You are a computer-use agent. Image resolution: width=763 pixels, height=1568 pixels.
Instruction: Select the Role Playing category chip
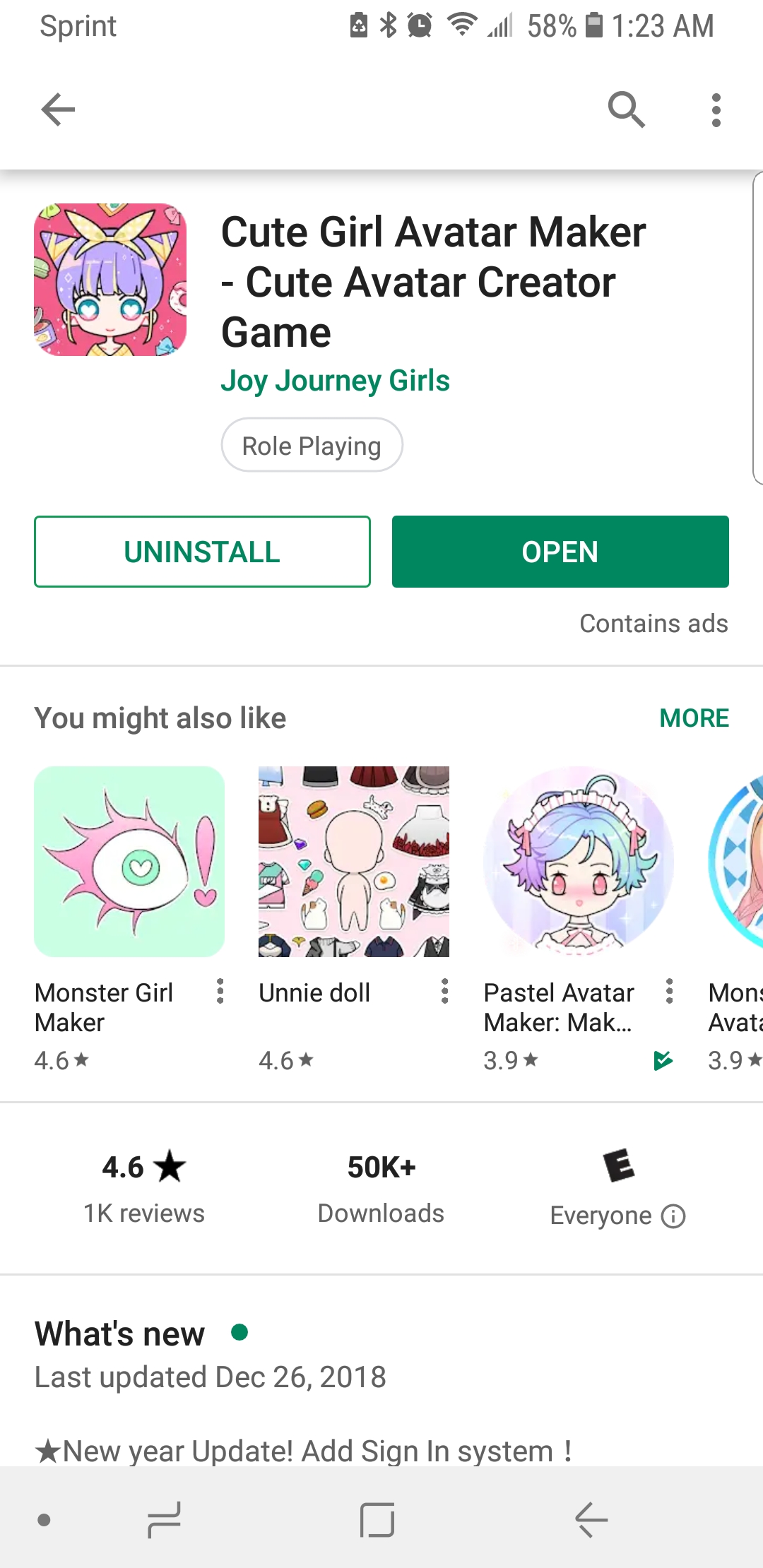312,445
